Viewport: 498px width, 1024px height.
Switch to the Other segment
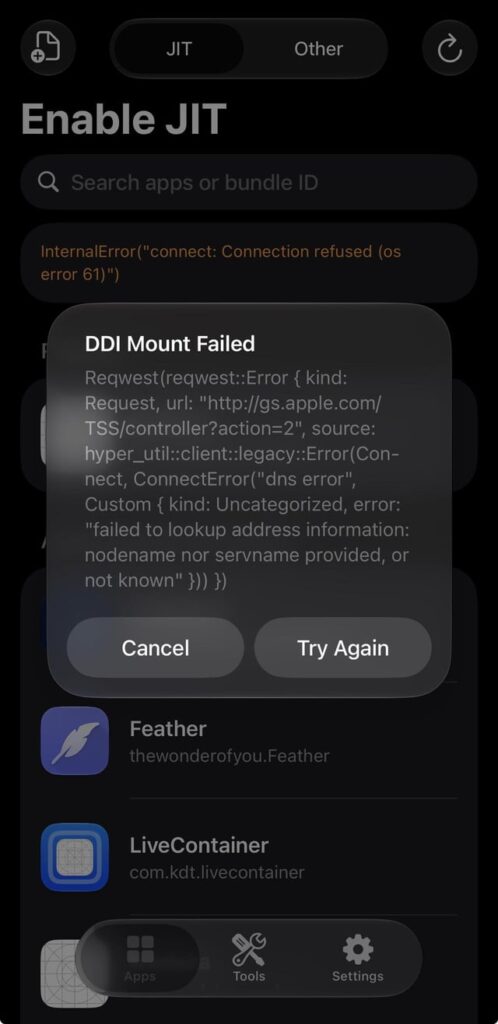[x=319, y=48]
